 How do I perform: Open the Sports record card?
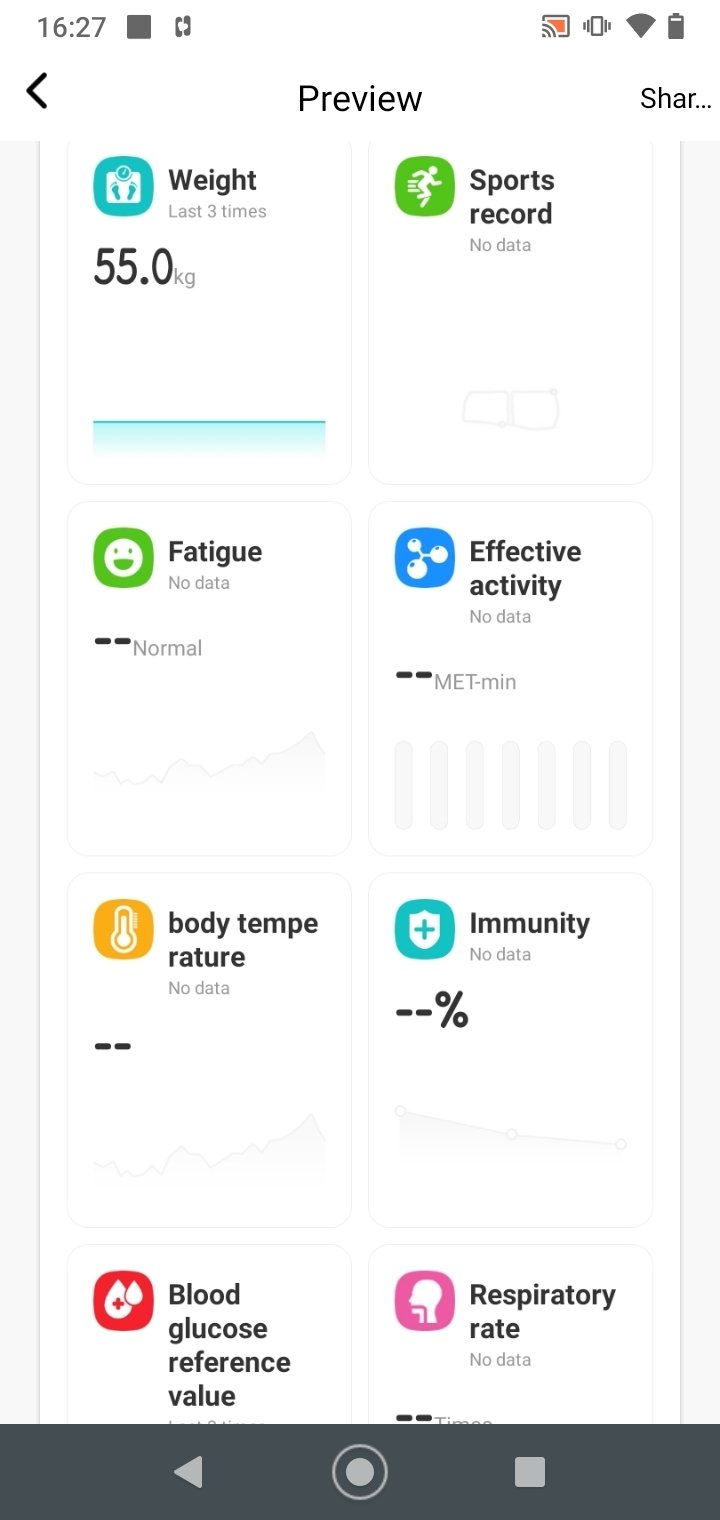click(x=511, y=312)
